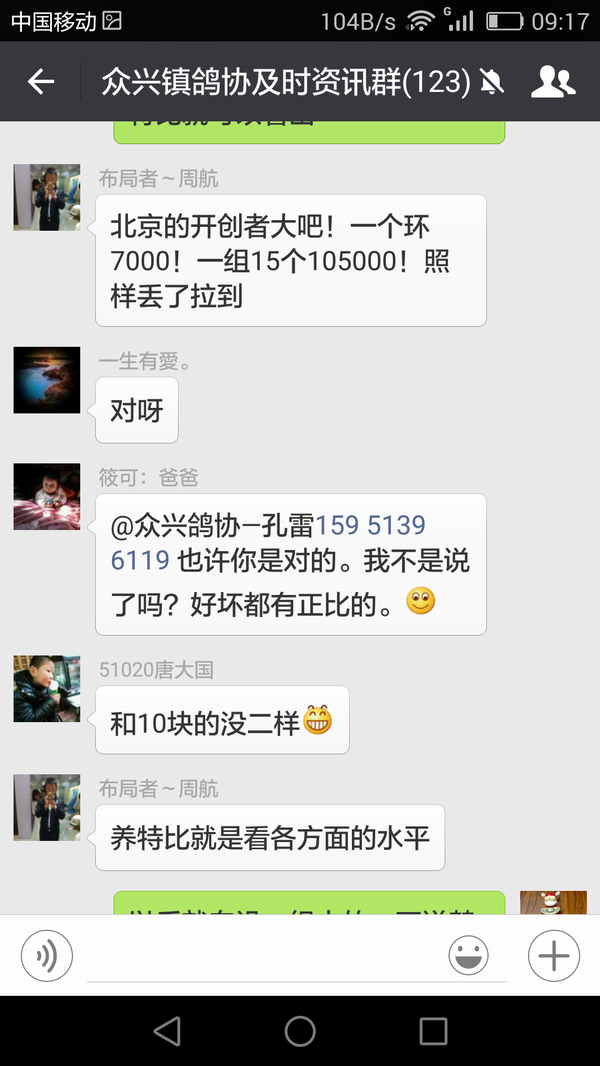Open group members and chat info
Image resolution: width=600 pixels, height=1066 pixels.
tap(553, 82)
